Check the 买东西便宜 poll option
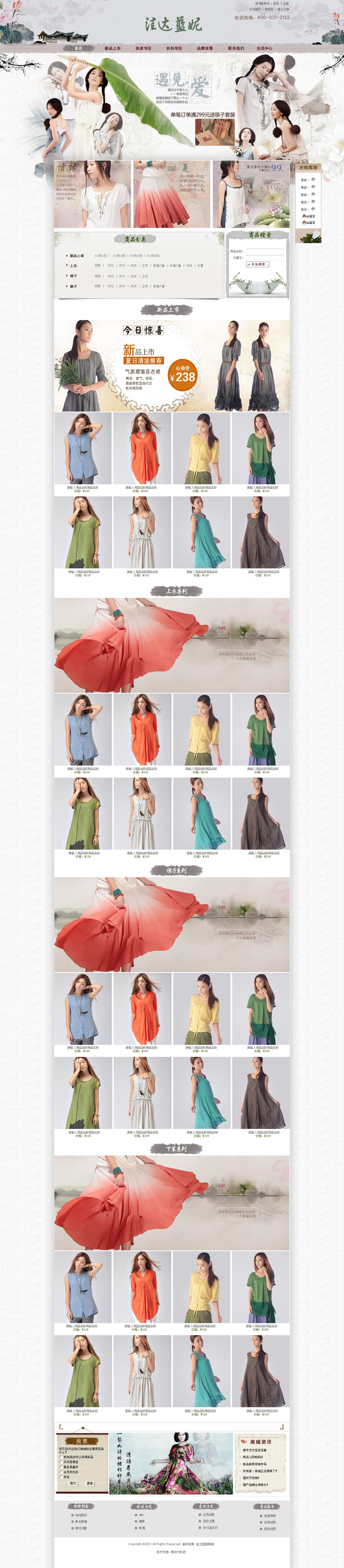This screenshot has height=1568, width=344. click(x=61, y=1462)
